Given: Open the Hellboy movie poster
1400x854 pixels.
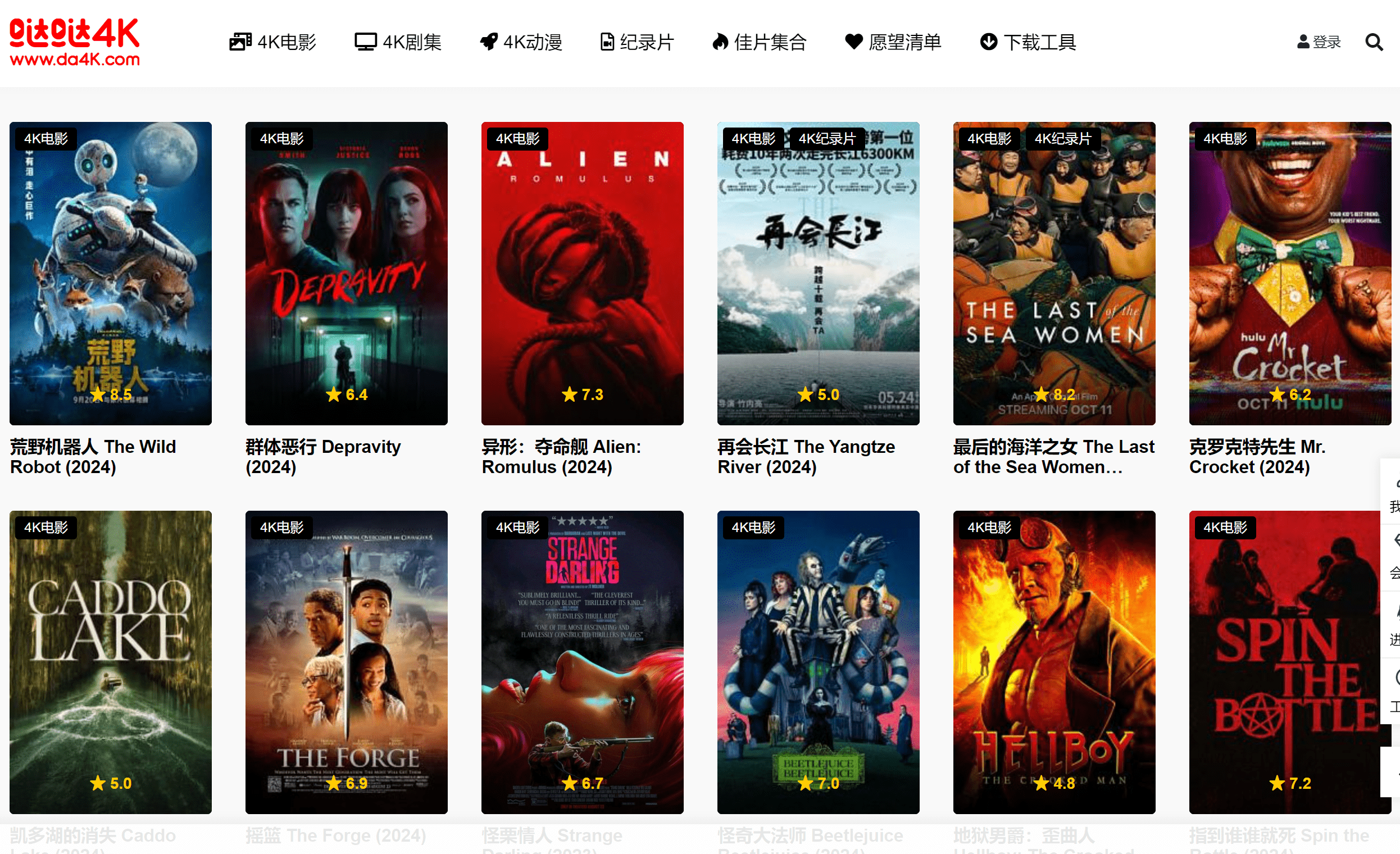Looking at the screenshot, I should [1054, 662].
